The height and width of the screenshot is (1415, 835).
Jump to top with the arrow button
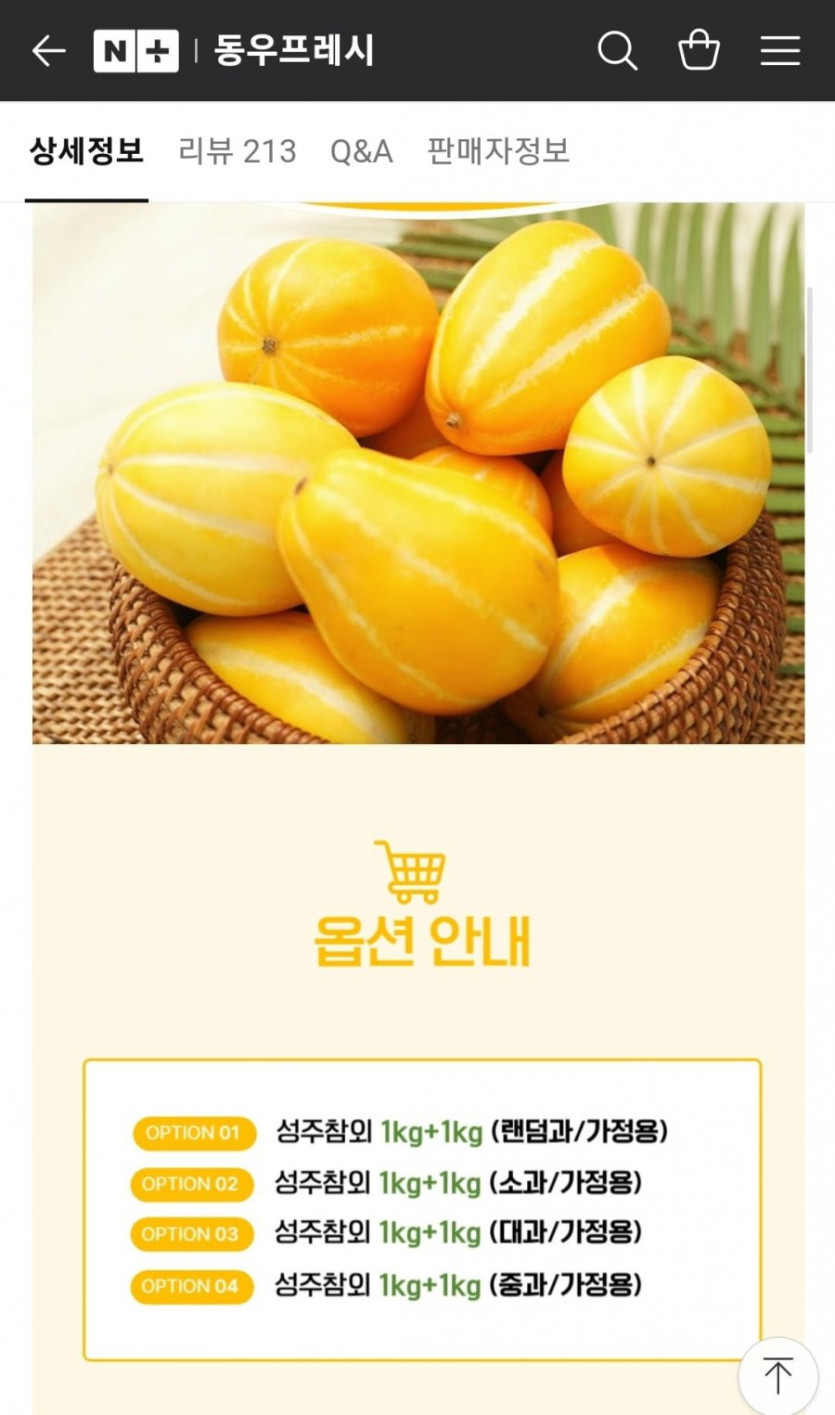777,1376
